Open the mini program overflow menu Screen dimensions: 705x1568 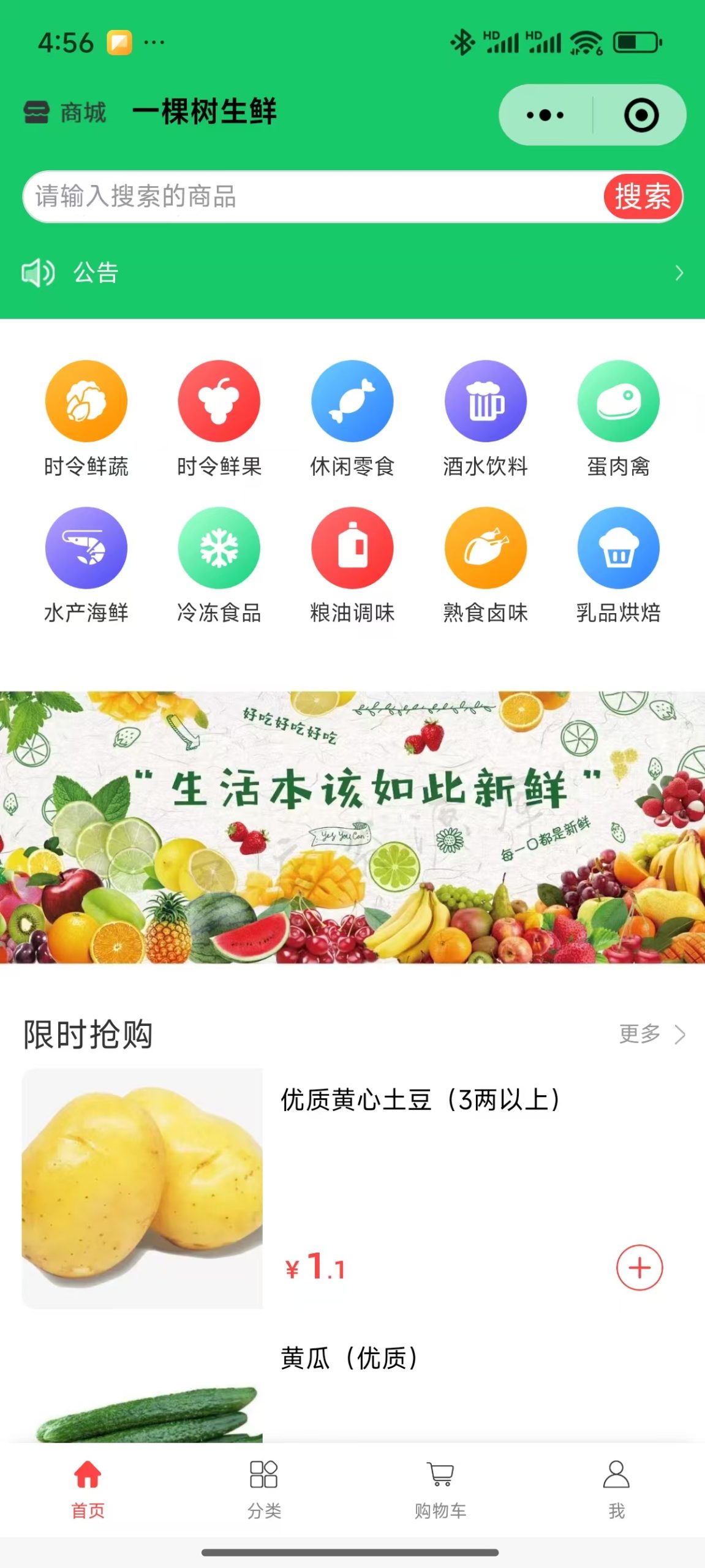(x=545, y=115)
